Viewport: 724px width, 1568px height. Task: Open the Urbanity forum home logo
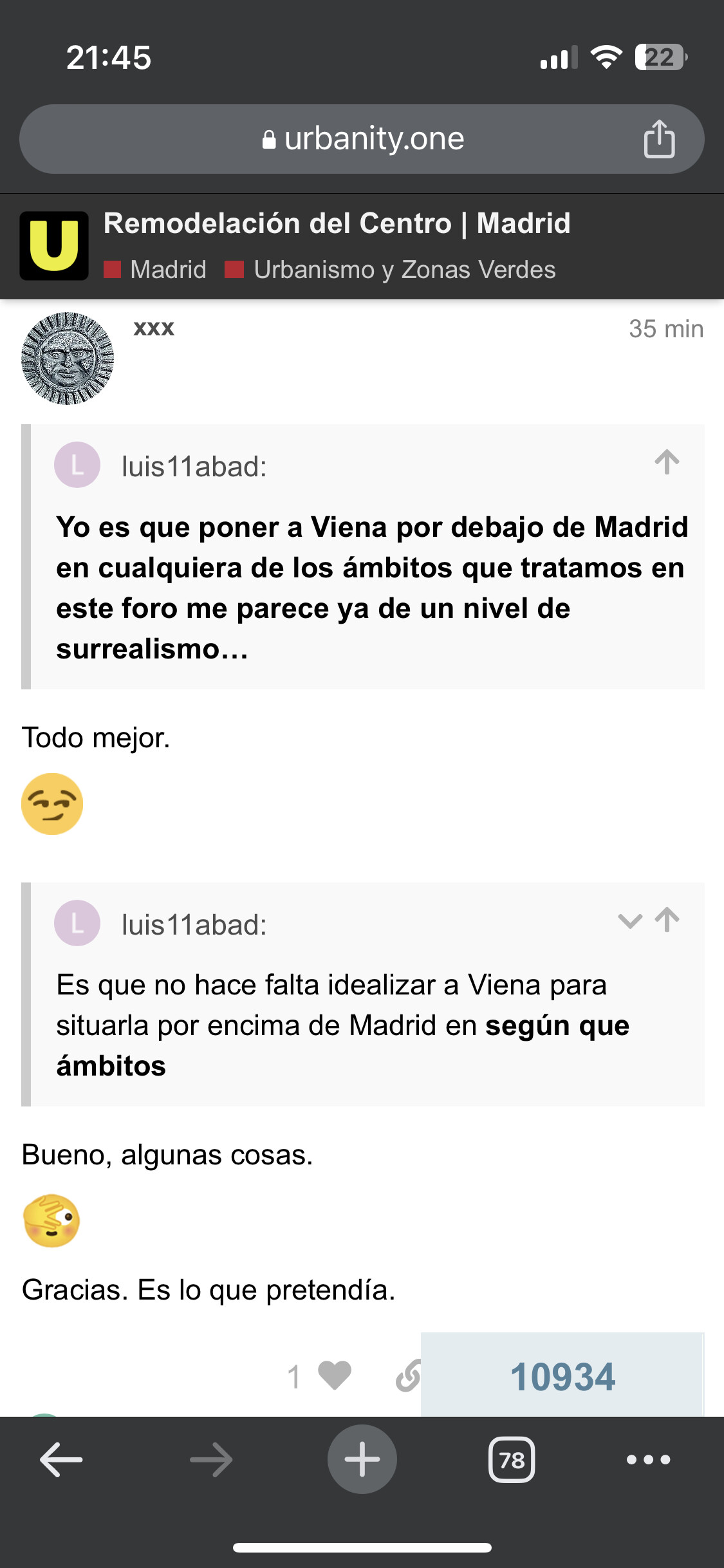click(x=54, y=246)
